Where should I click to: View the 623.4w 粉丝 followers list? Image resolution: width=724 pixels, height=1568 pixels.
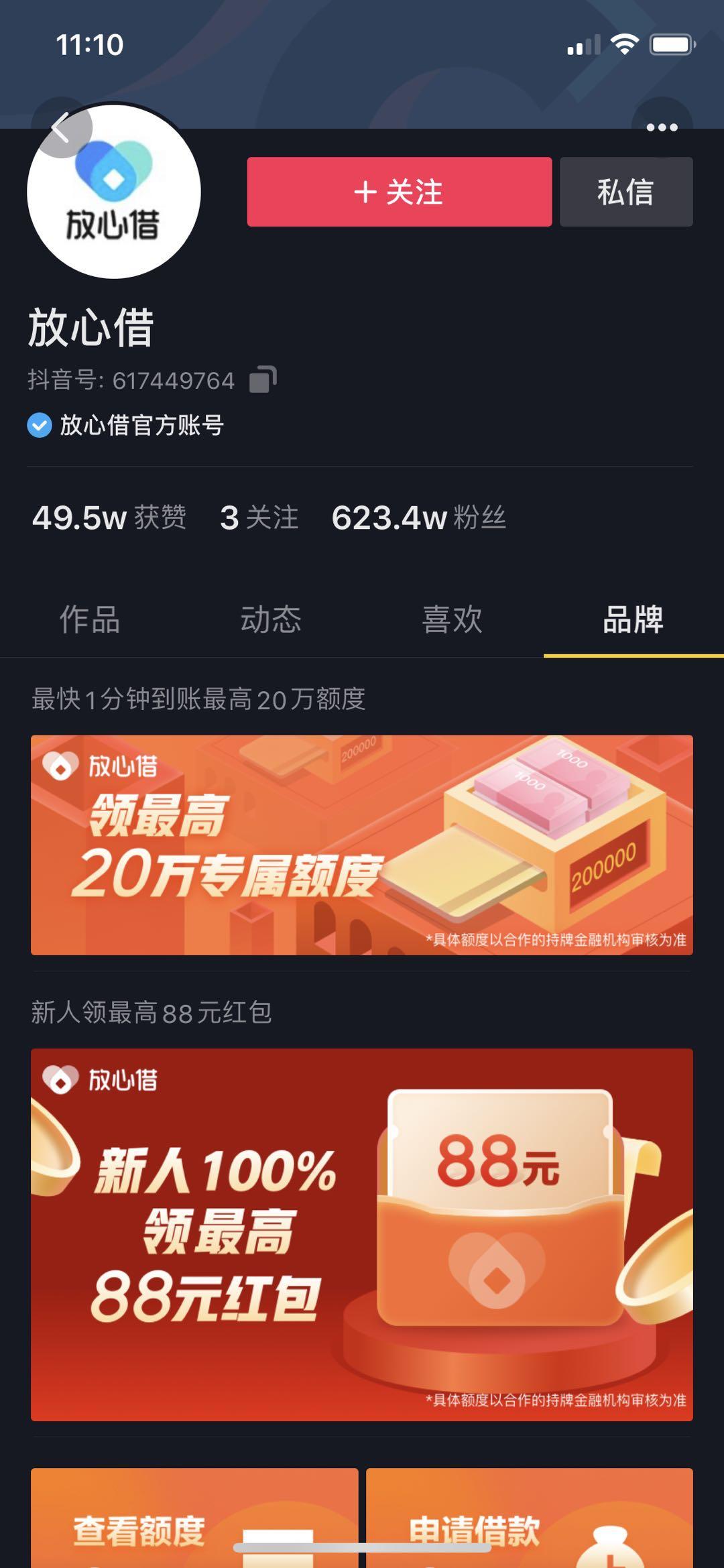coord(418,518)
